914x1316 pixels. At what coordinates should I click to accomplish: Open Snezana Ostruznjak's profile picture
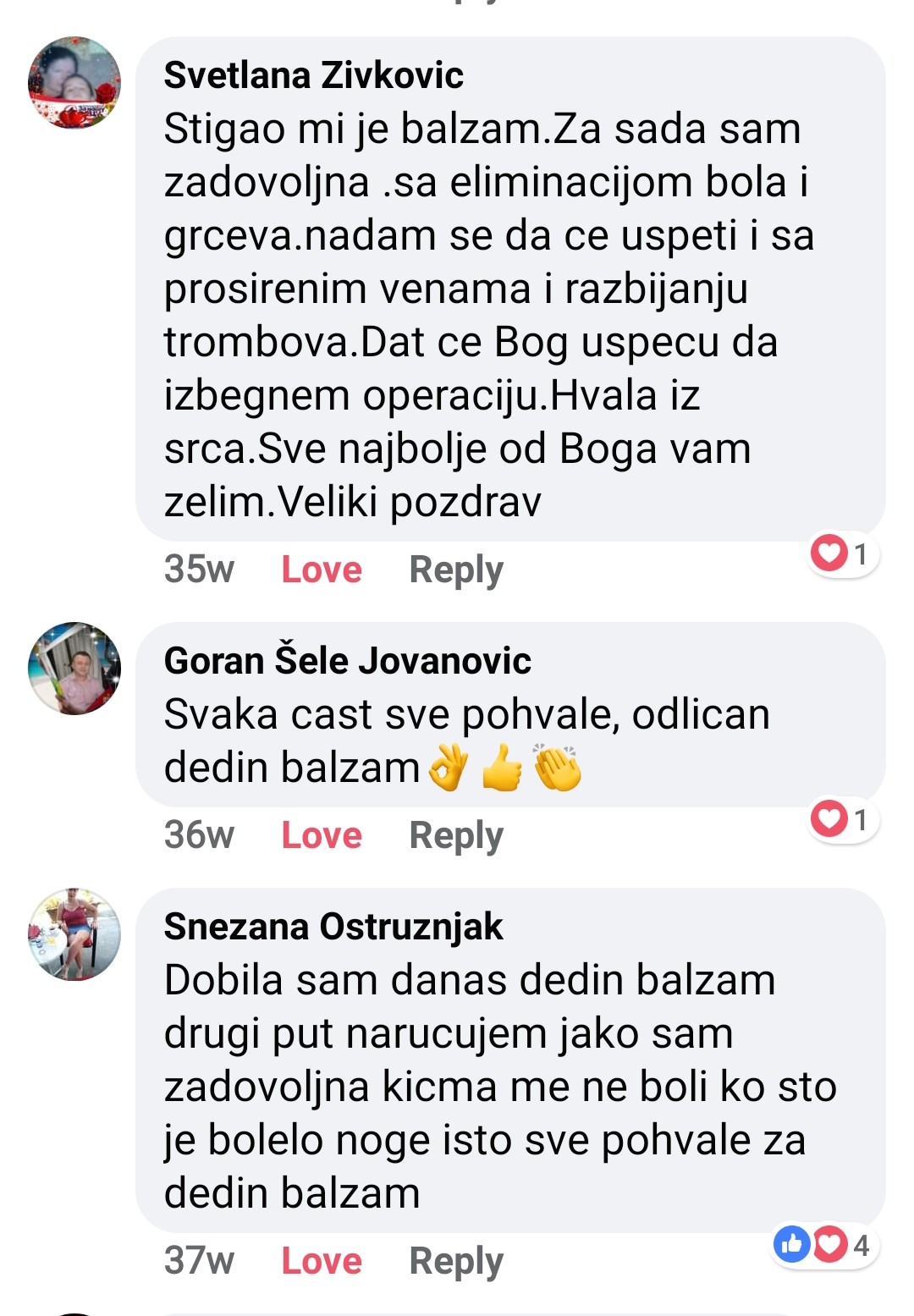[x=74, y=933]
